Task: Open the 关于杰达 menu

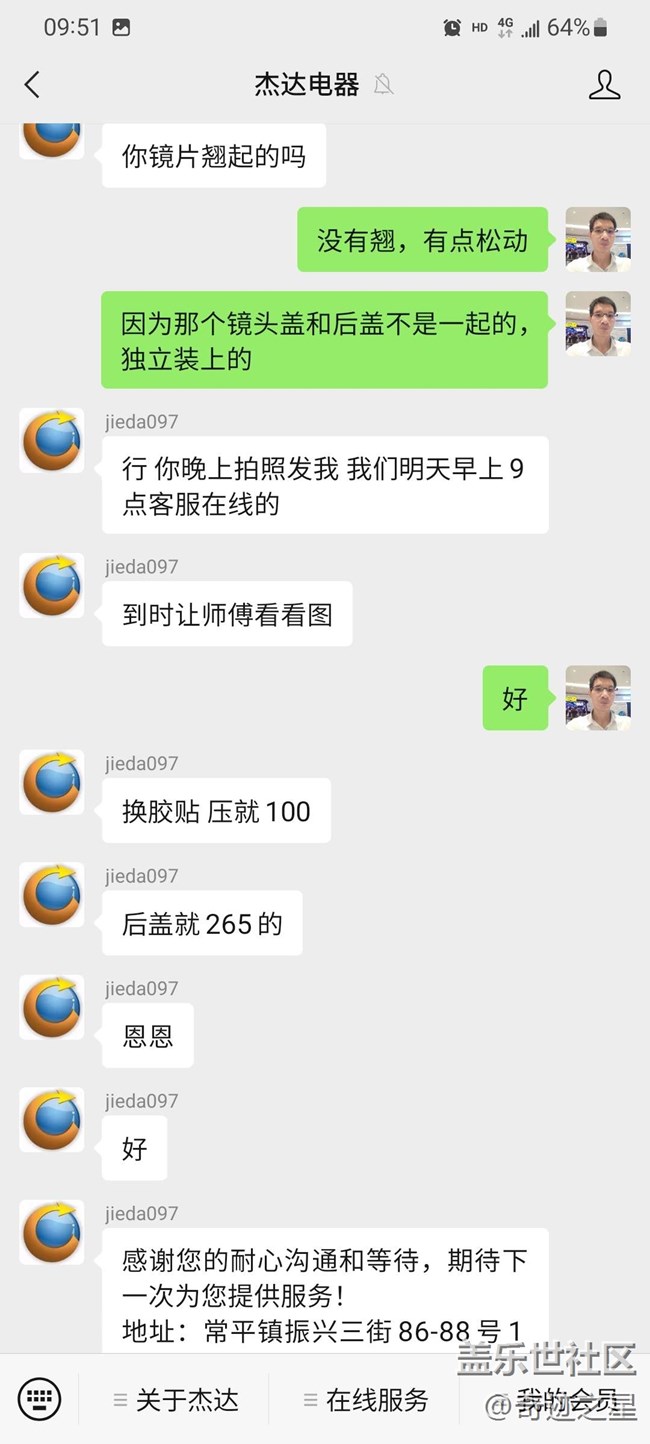Action: [x=176, y=1400]
